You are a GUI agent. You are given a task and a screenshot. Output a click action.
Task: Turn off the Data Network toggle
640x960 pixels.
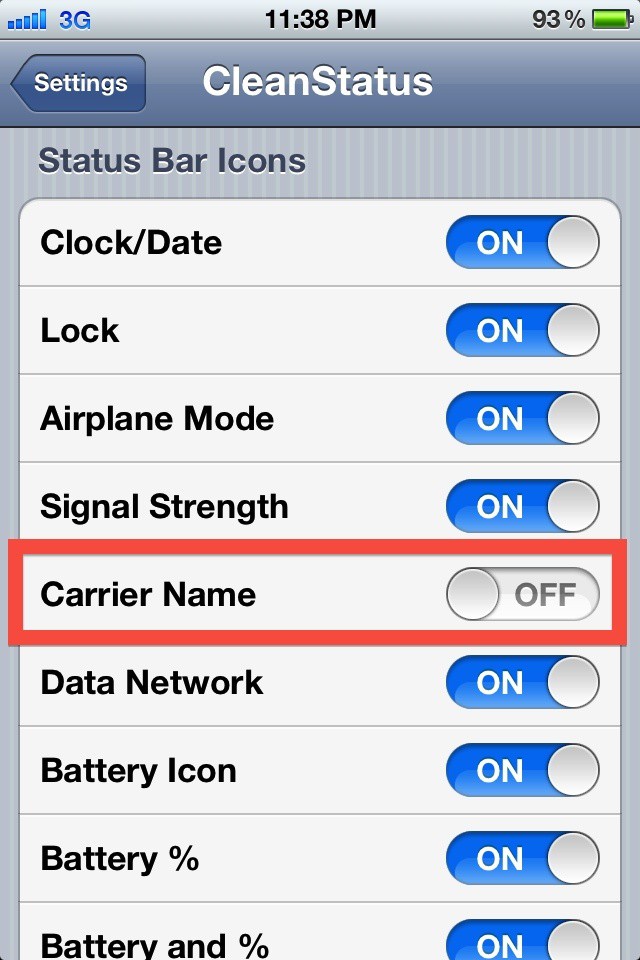click(522, 683)
